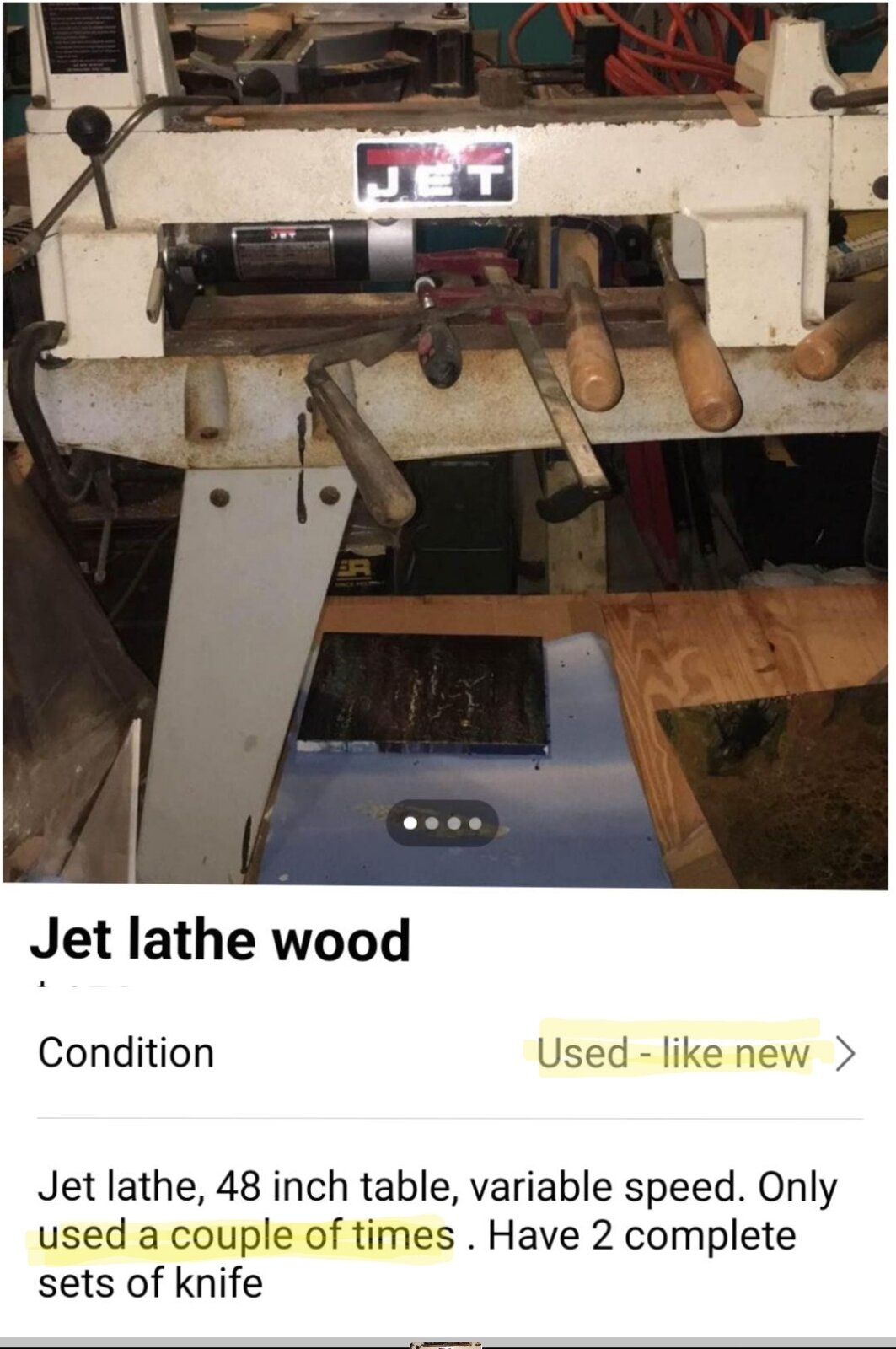Tap the photo carousel page indicator dots
Image resolution: width=896 pixels, height=1349 pixels.
click(x=442, y=823)
